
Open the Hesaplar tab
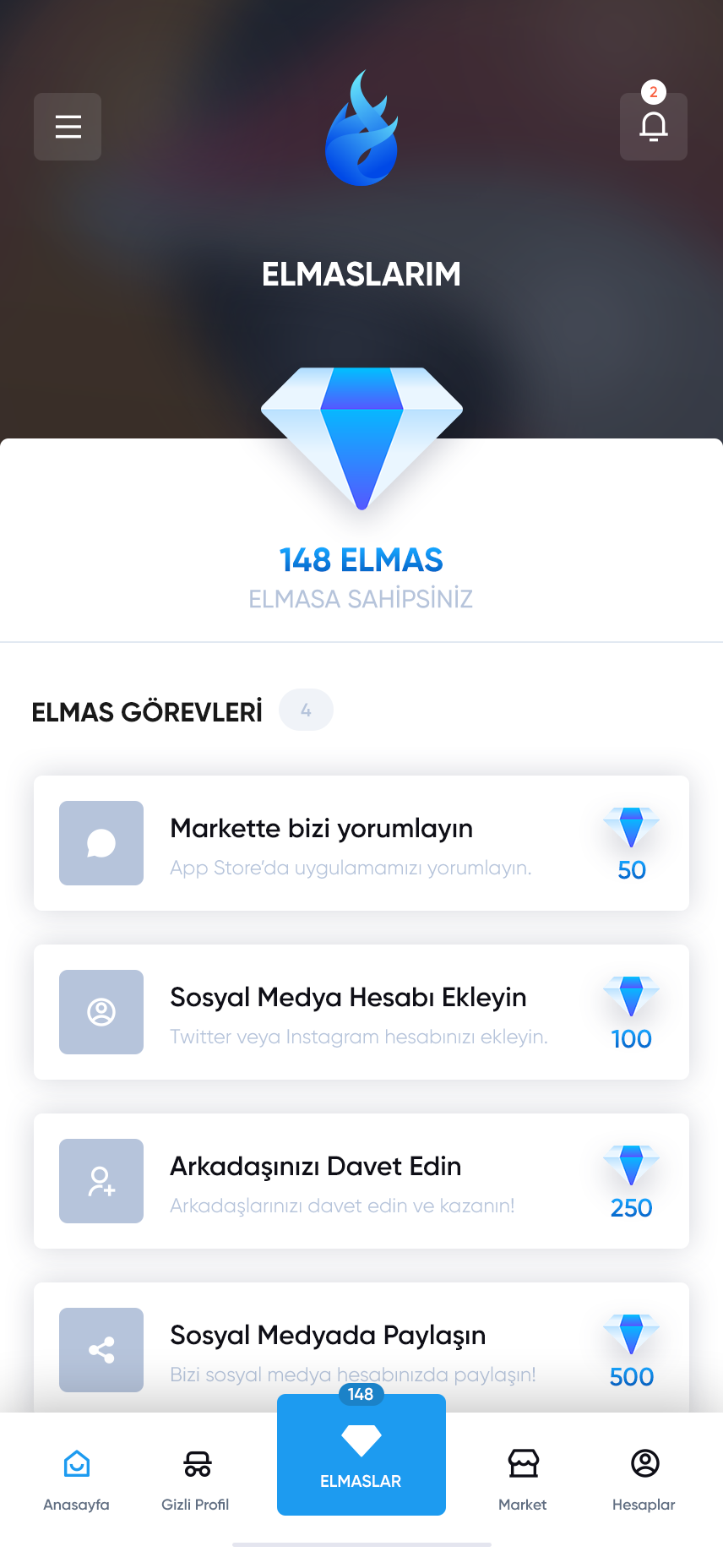coord(644,1478)
